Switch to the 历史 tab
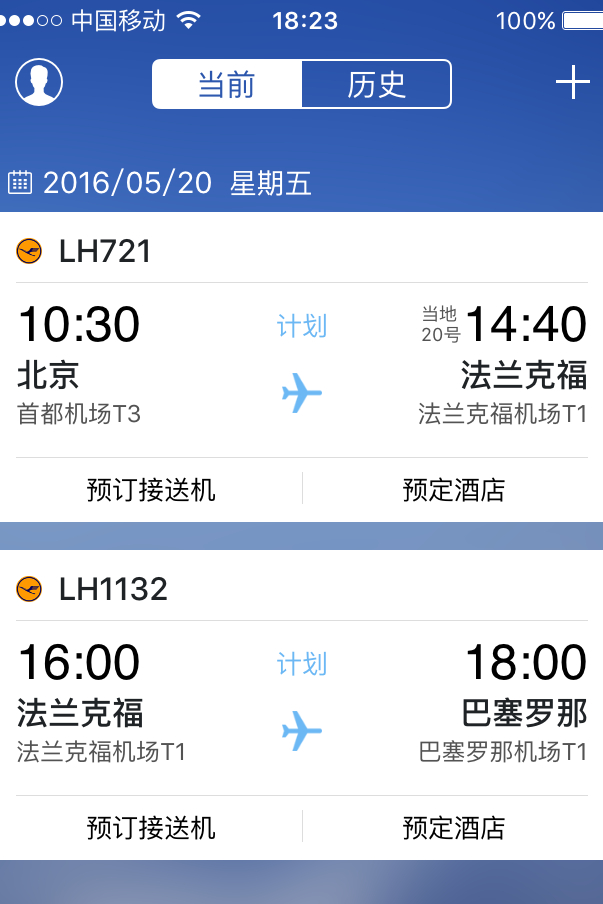 click(x=376, y=84)
